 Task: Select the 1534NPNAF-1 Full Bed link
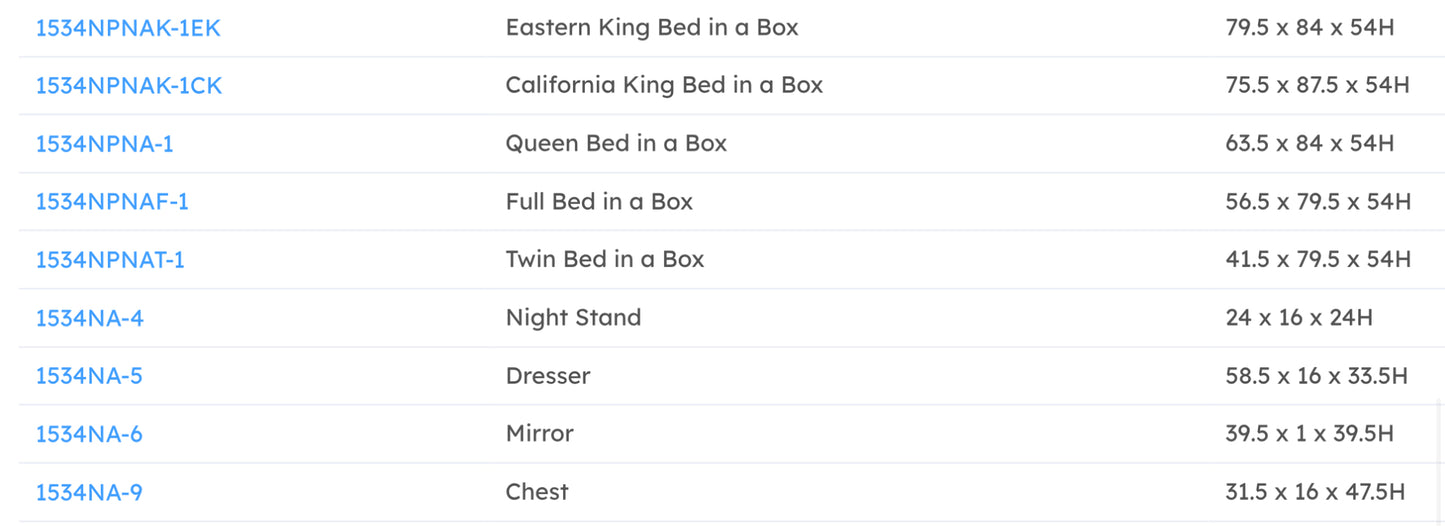[x=112, y=202]
